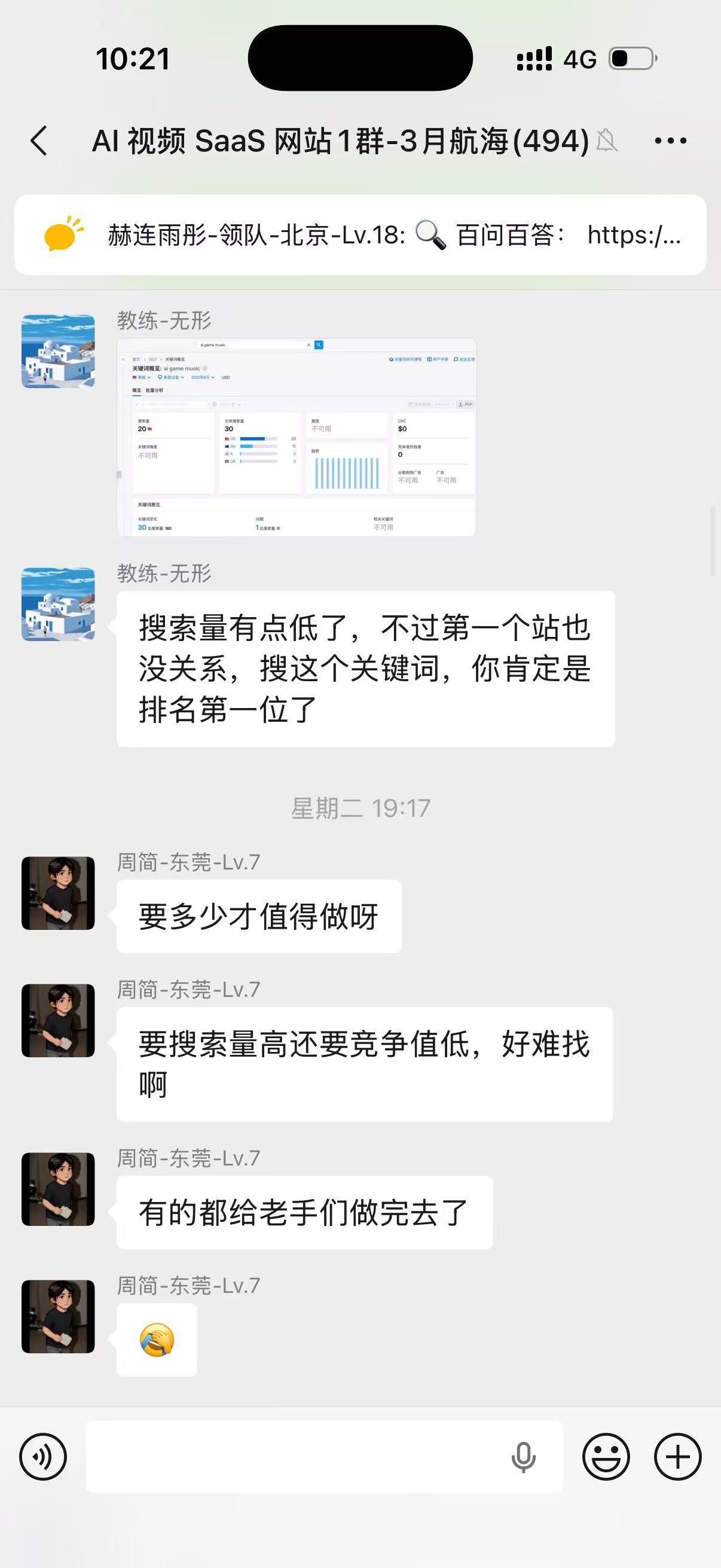Open the group chat's three-dot menu
The height and width of the screenshot is (1568, 721).
point(670,141)
